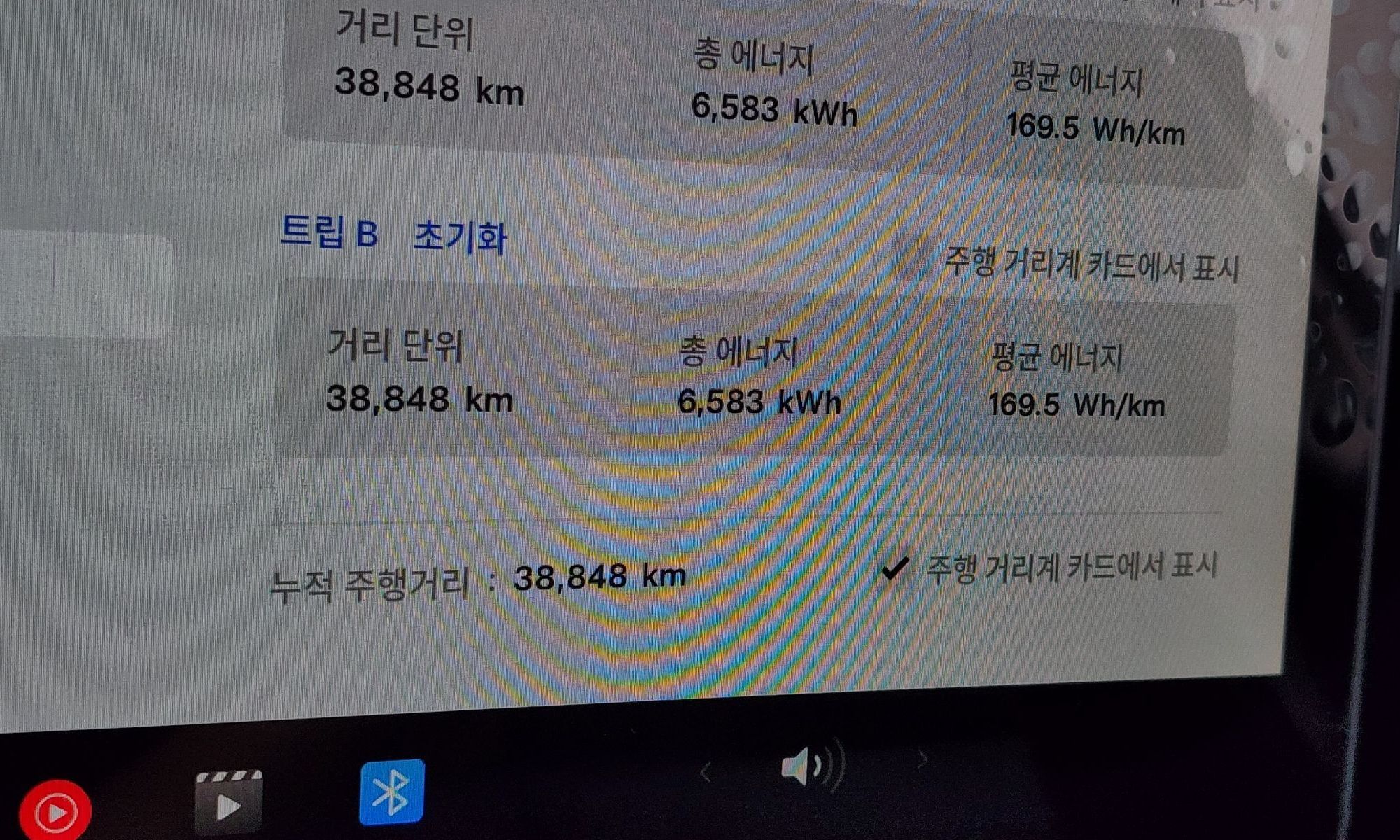1400x840 pixels.
Task: Open Bluetooth settings
Action: pos(392,792)
